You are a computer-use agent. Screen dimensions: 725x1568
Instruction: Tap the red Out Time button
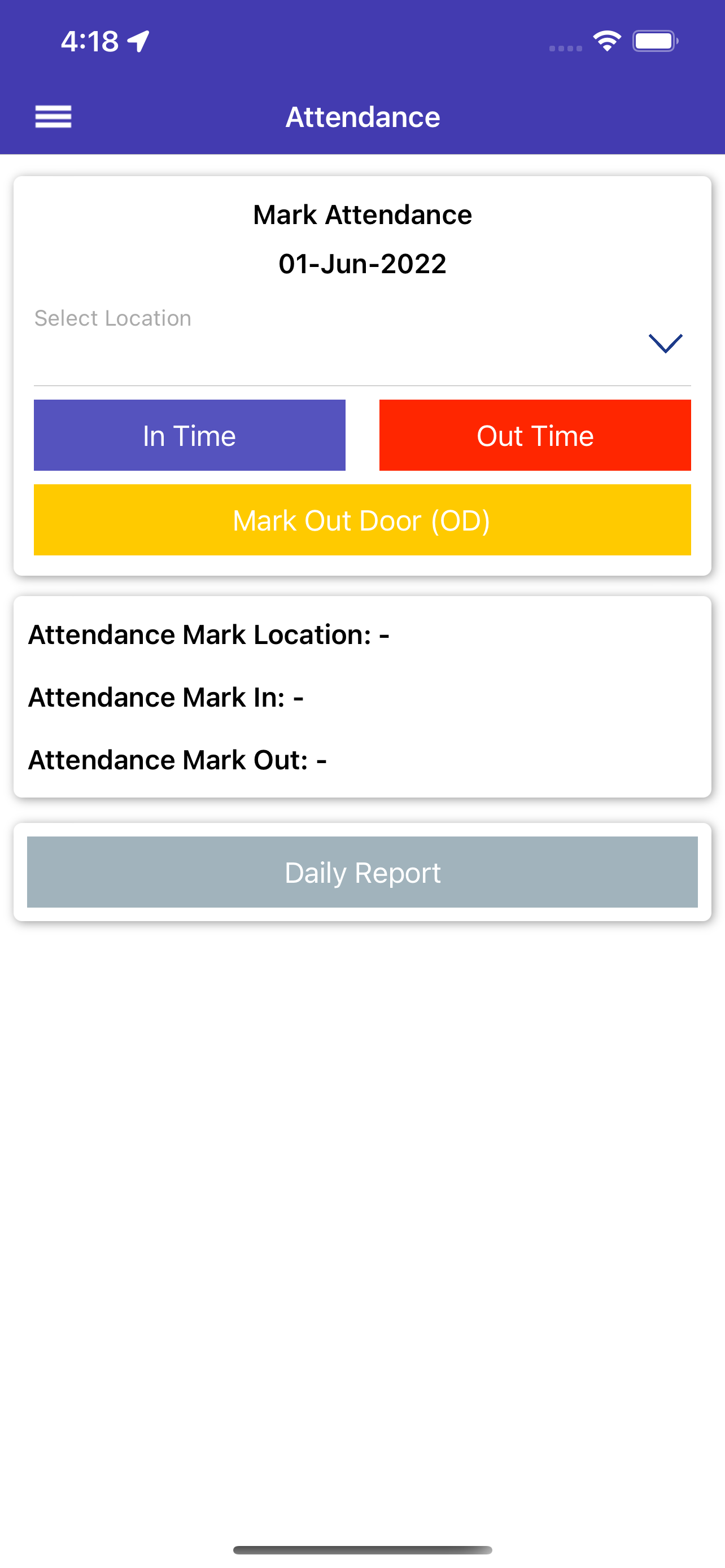(535, 435)
